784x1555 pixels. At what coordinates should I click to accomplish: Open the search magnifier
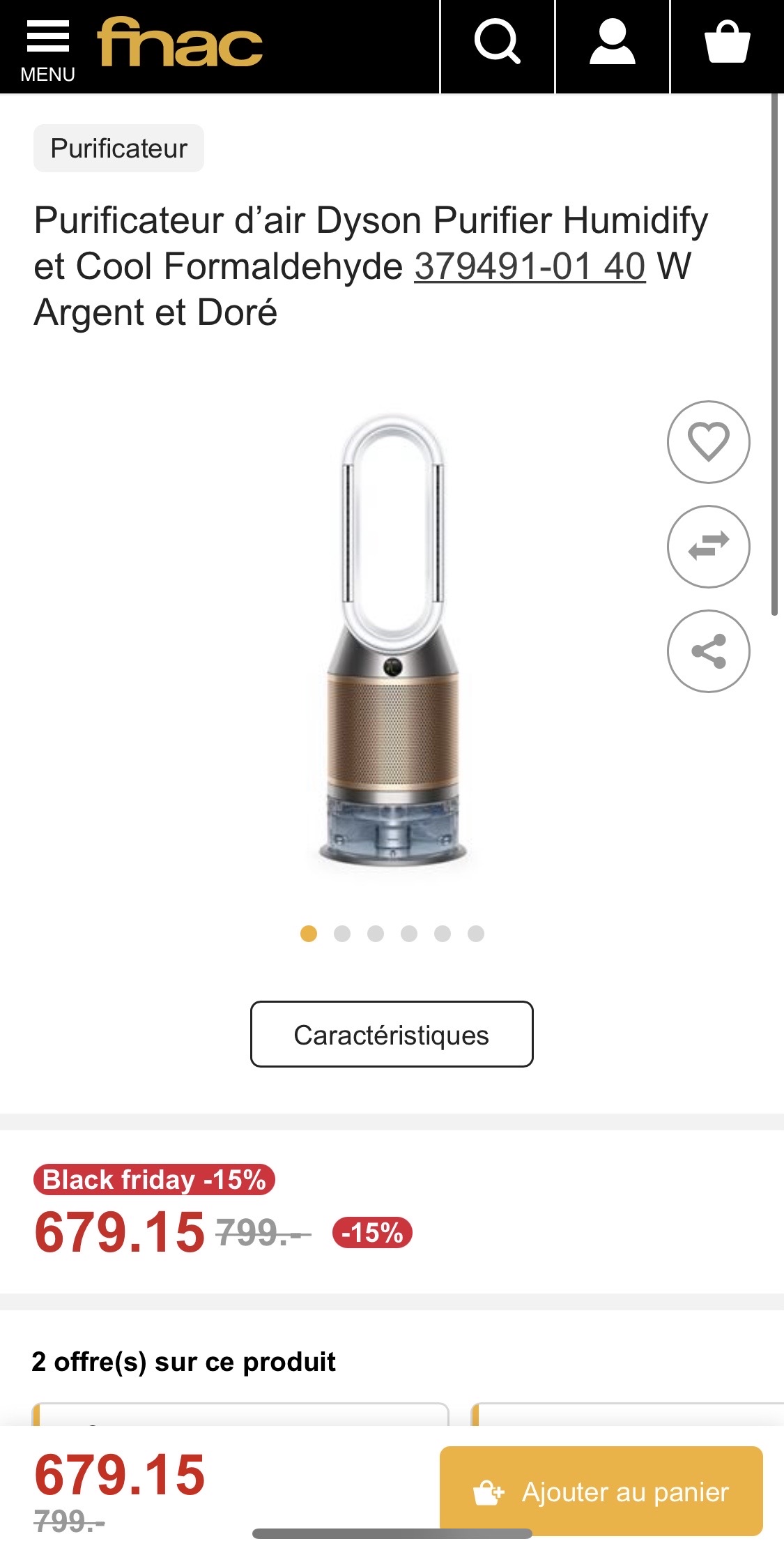pos(497,43)
